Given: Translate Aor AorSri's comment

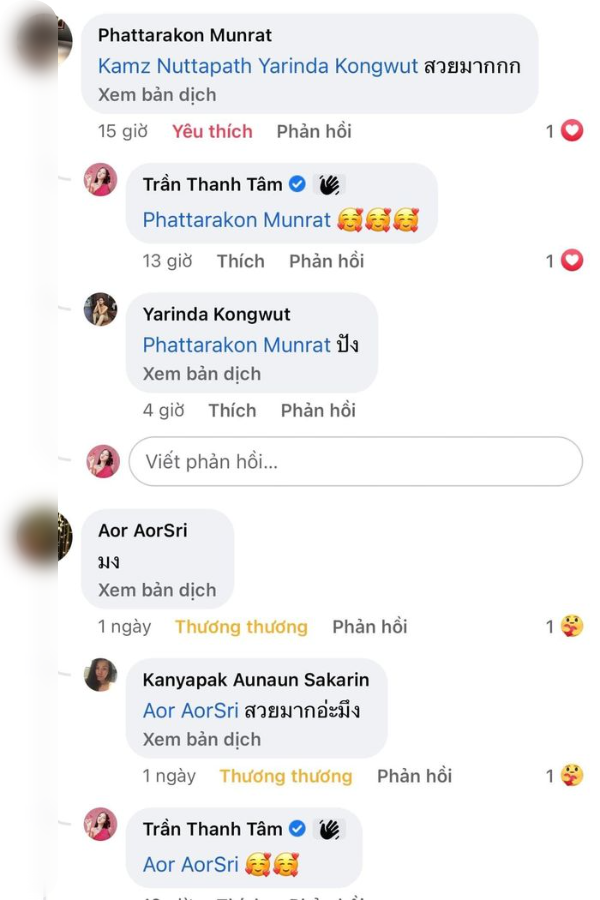Looking at the screenshot, I should (x=157, y=590).
